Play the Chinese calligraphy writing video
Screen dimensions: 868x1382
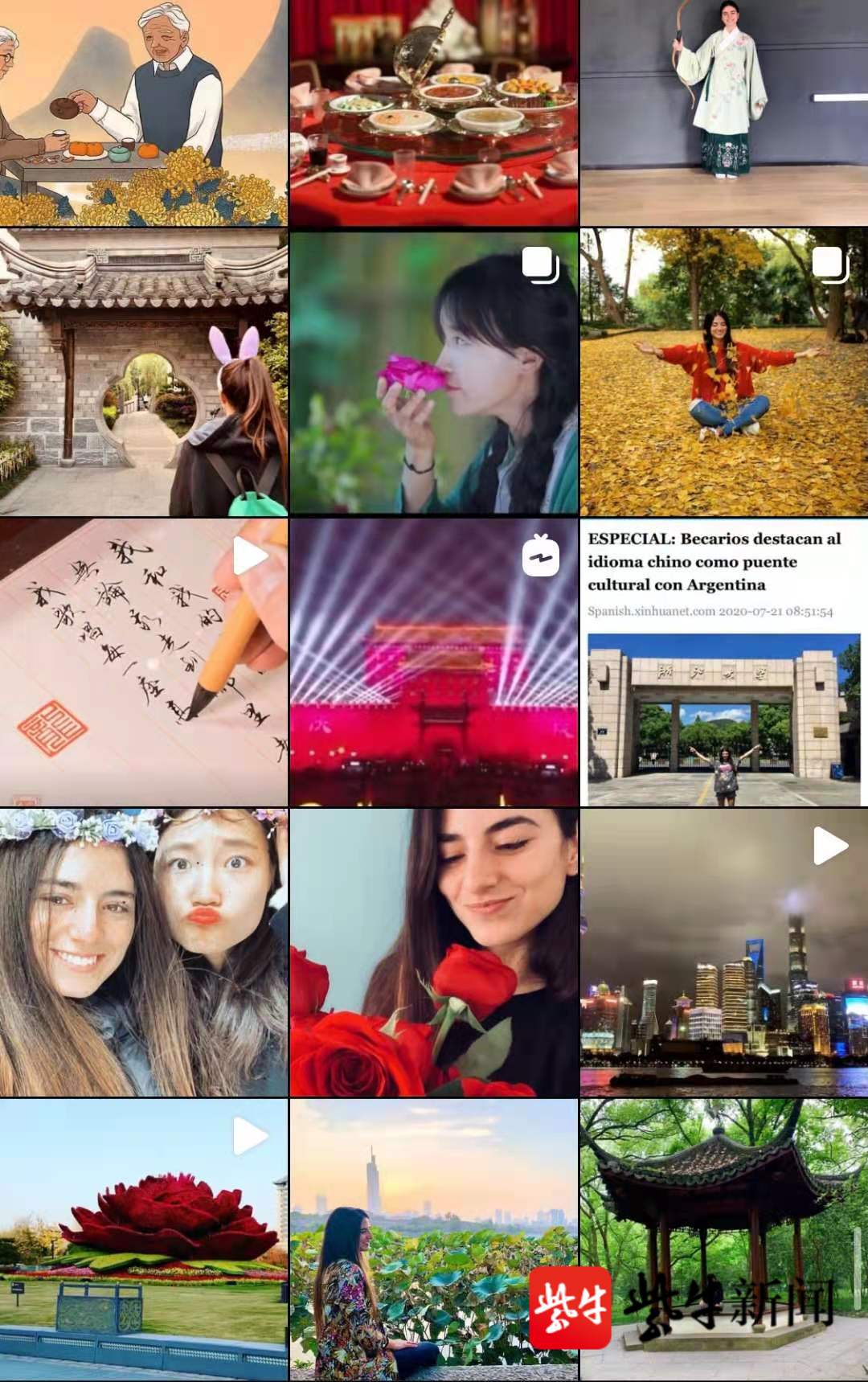(143, 662)
